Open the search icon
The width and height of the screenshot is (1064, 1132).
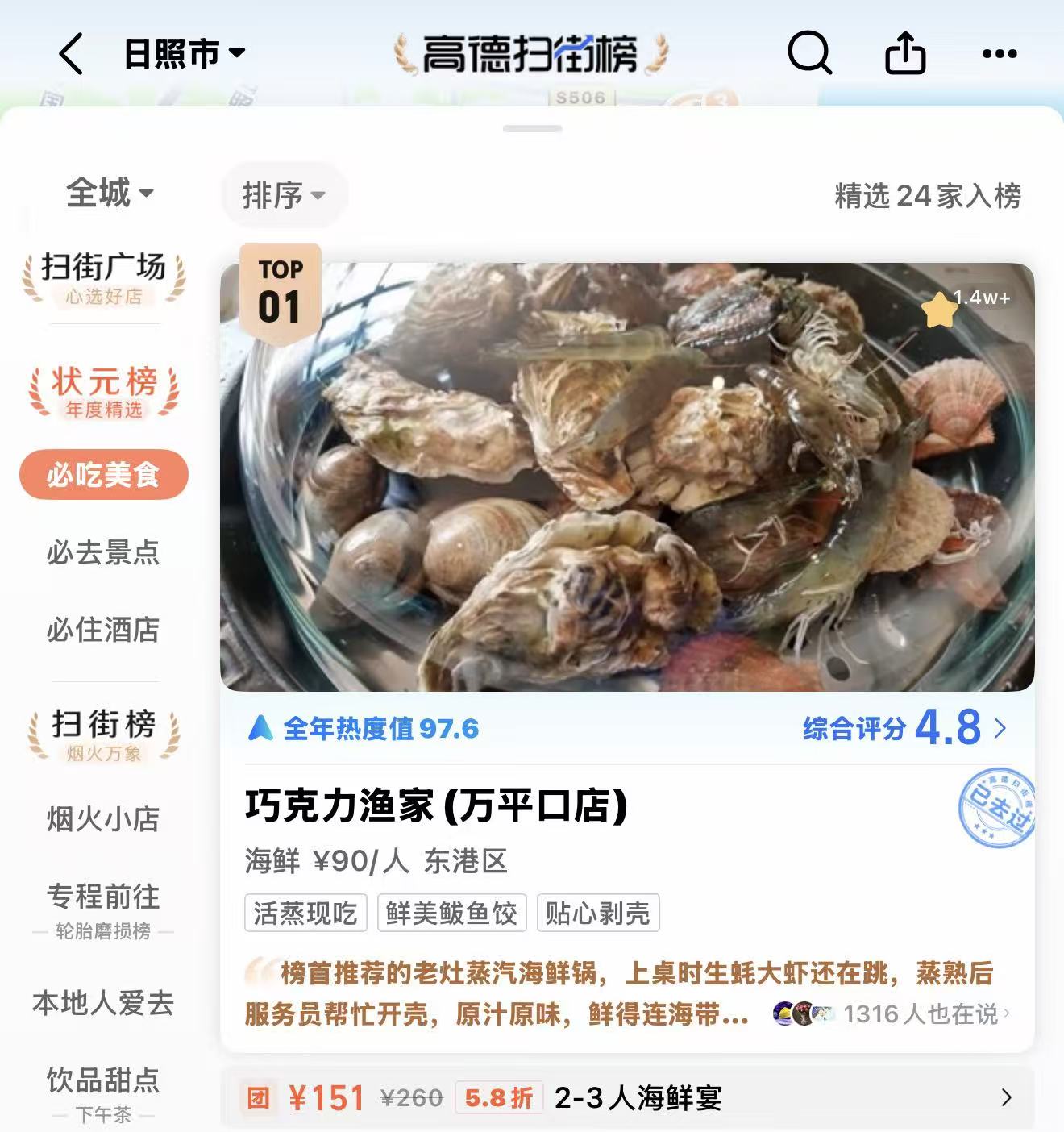pos(808,54)
